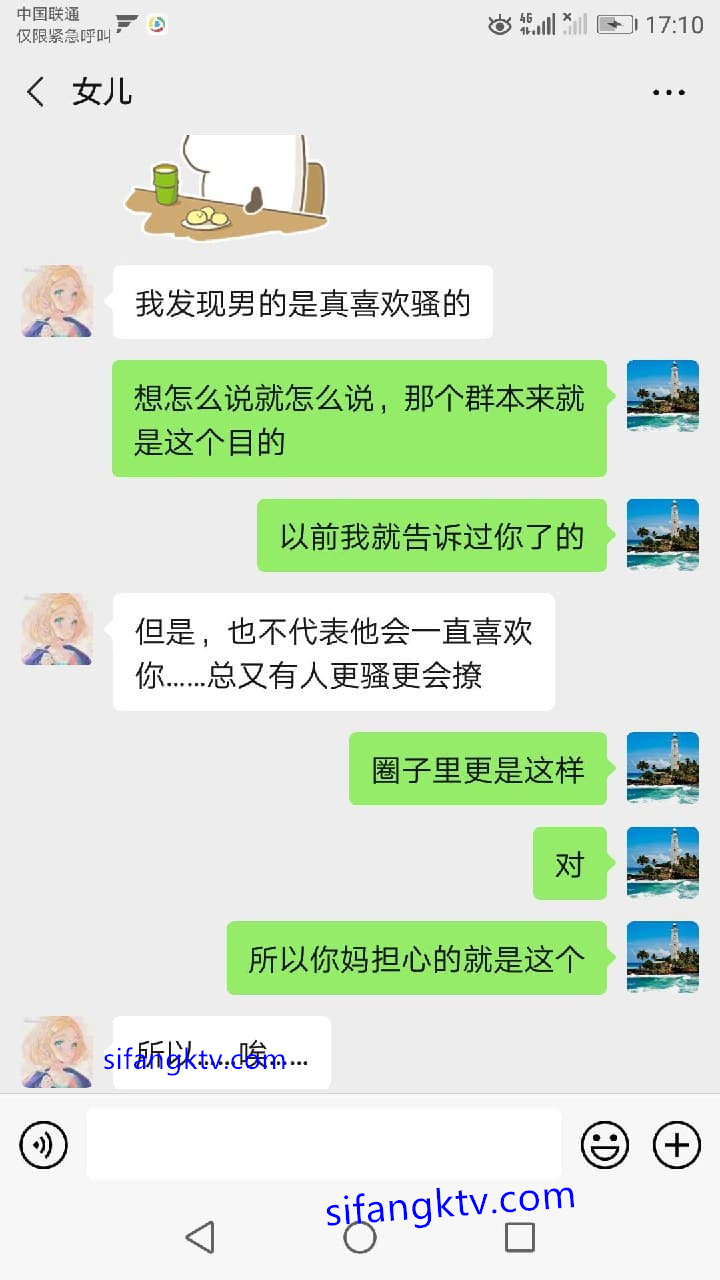Viewport: 720px width, 1280px height.
Task: Go back from the 女儿 chat
Action: click(x=36, y=92)
